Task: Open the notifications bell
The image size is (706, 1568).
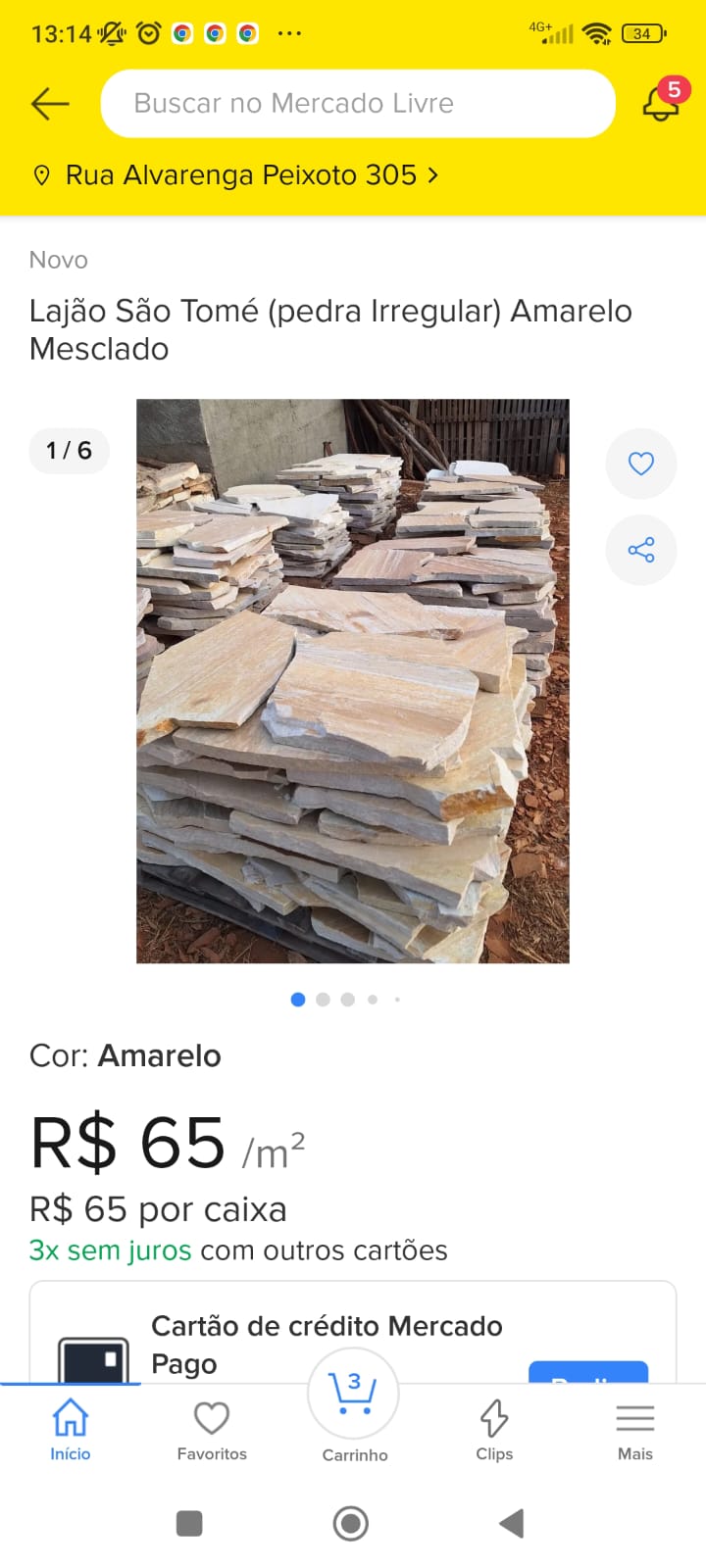Action: click(661, 102)
